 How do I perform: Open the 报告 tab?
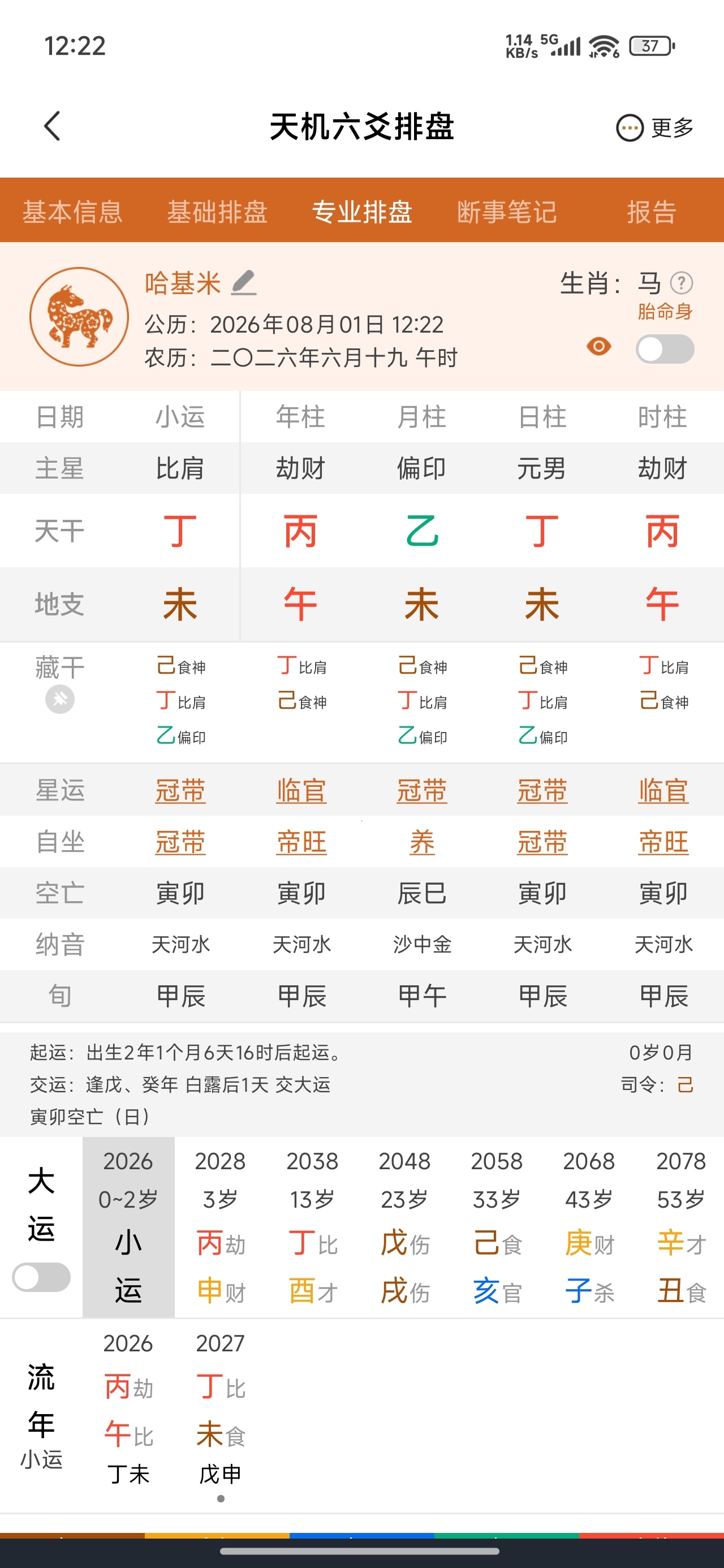(652, 212)
